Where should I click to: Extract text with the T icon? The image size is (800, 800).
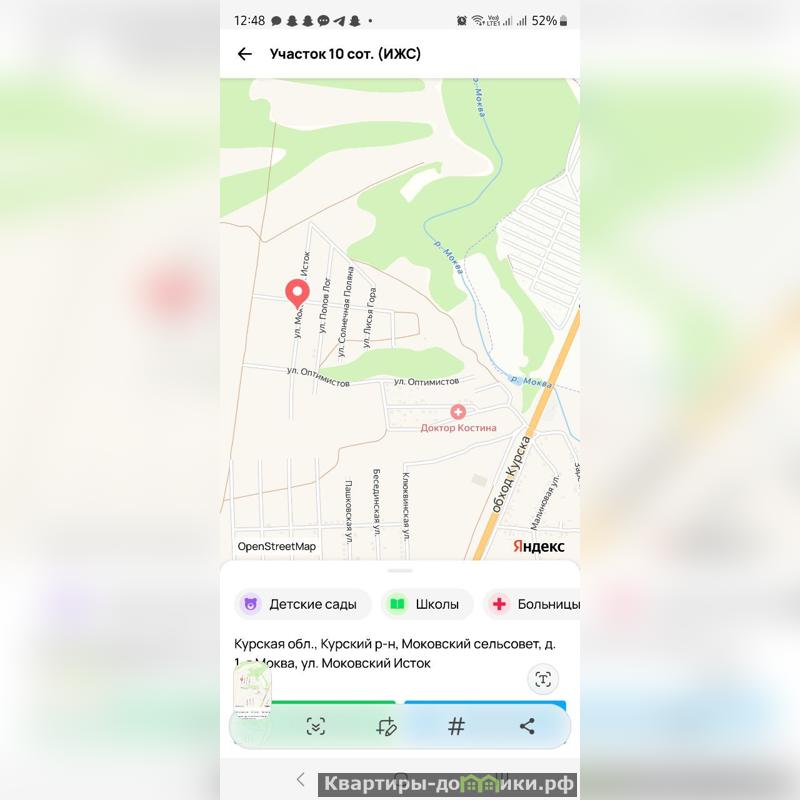[543, 679]
